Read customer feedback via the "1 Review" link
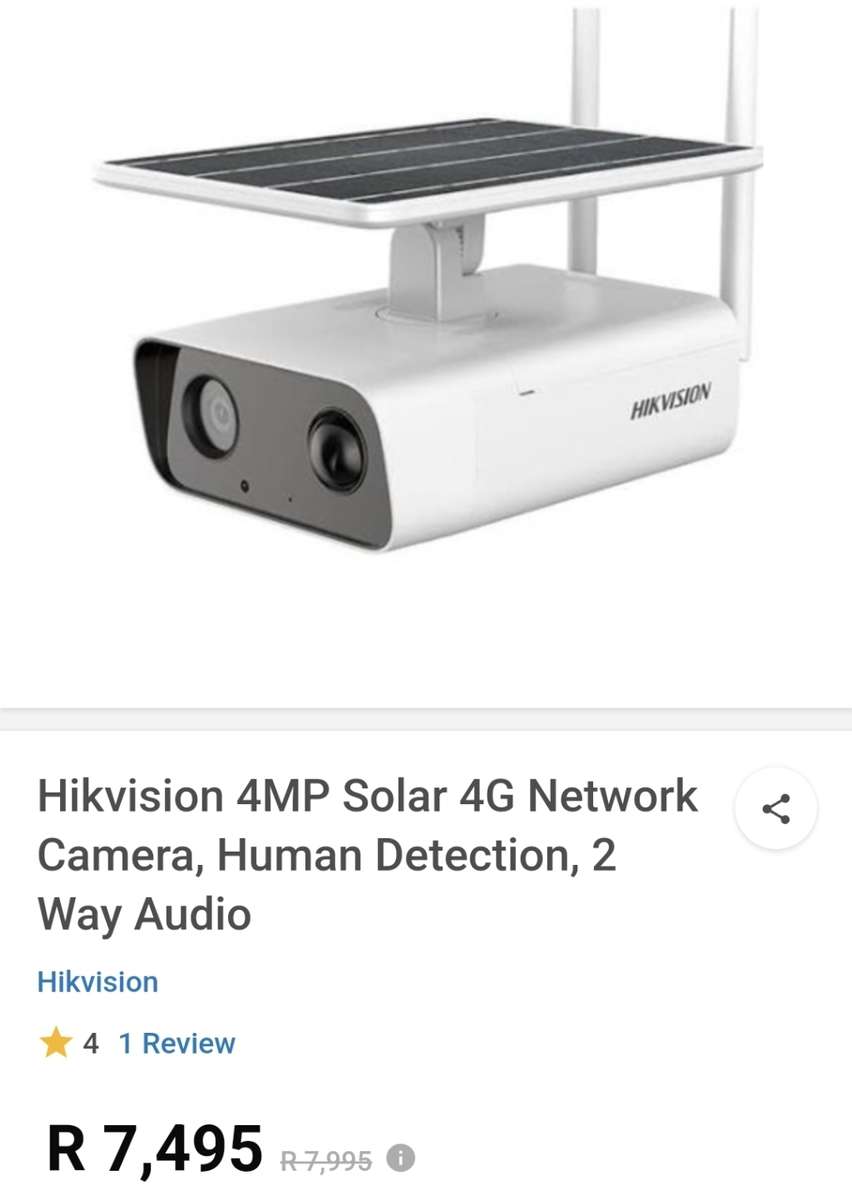This screenshot has height=1200, width=852. click(x=176, y=1043)
